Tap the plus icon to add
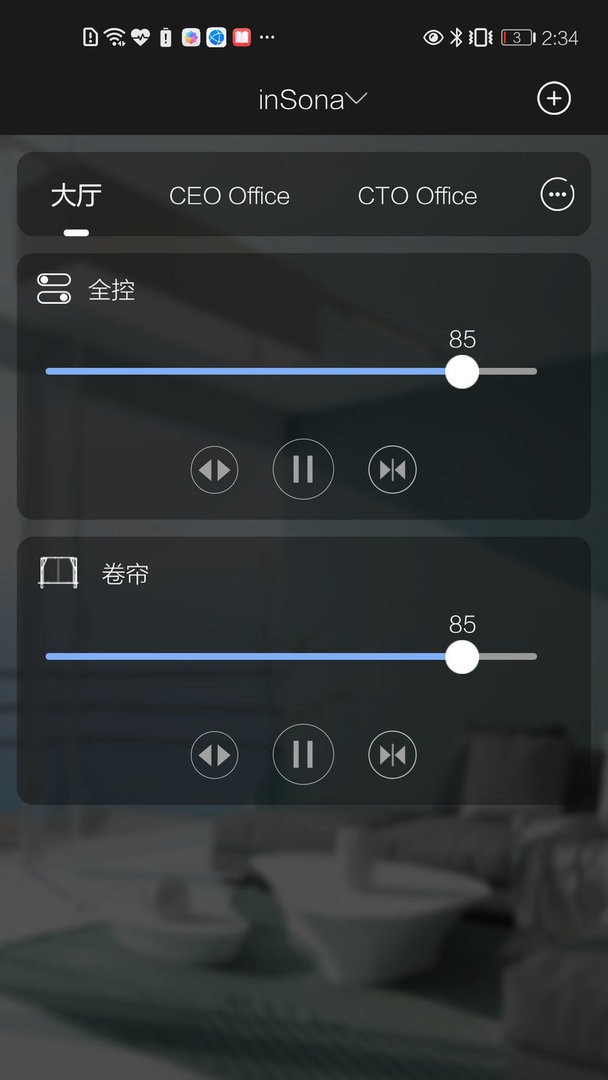608x1080 pixels. pos(554,98)
